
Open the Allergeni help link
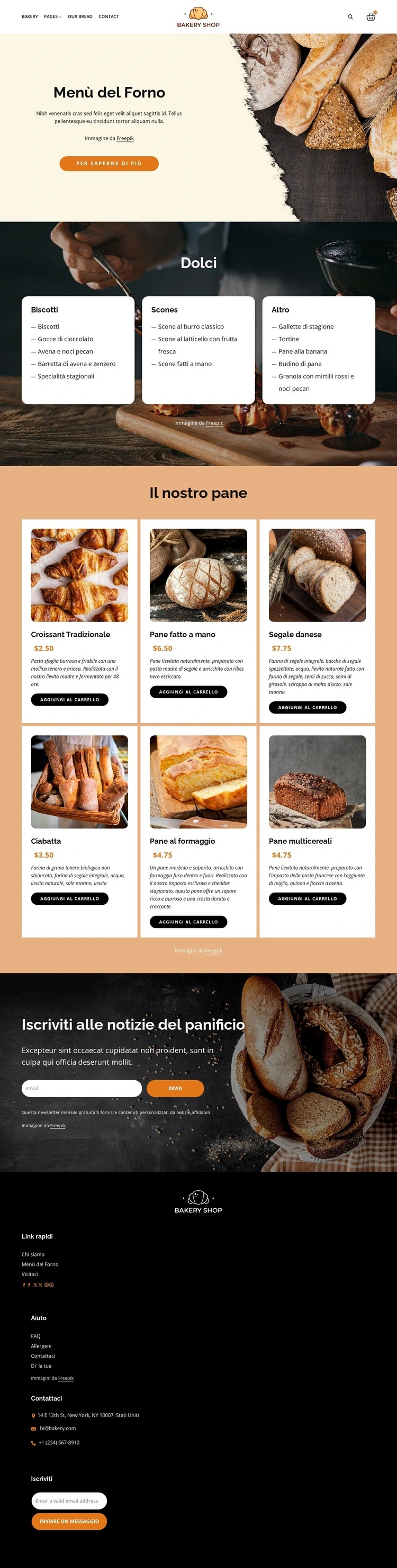click(41, 1346)
